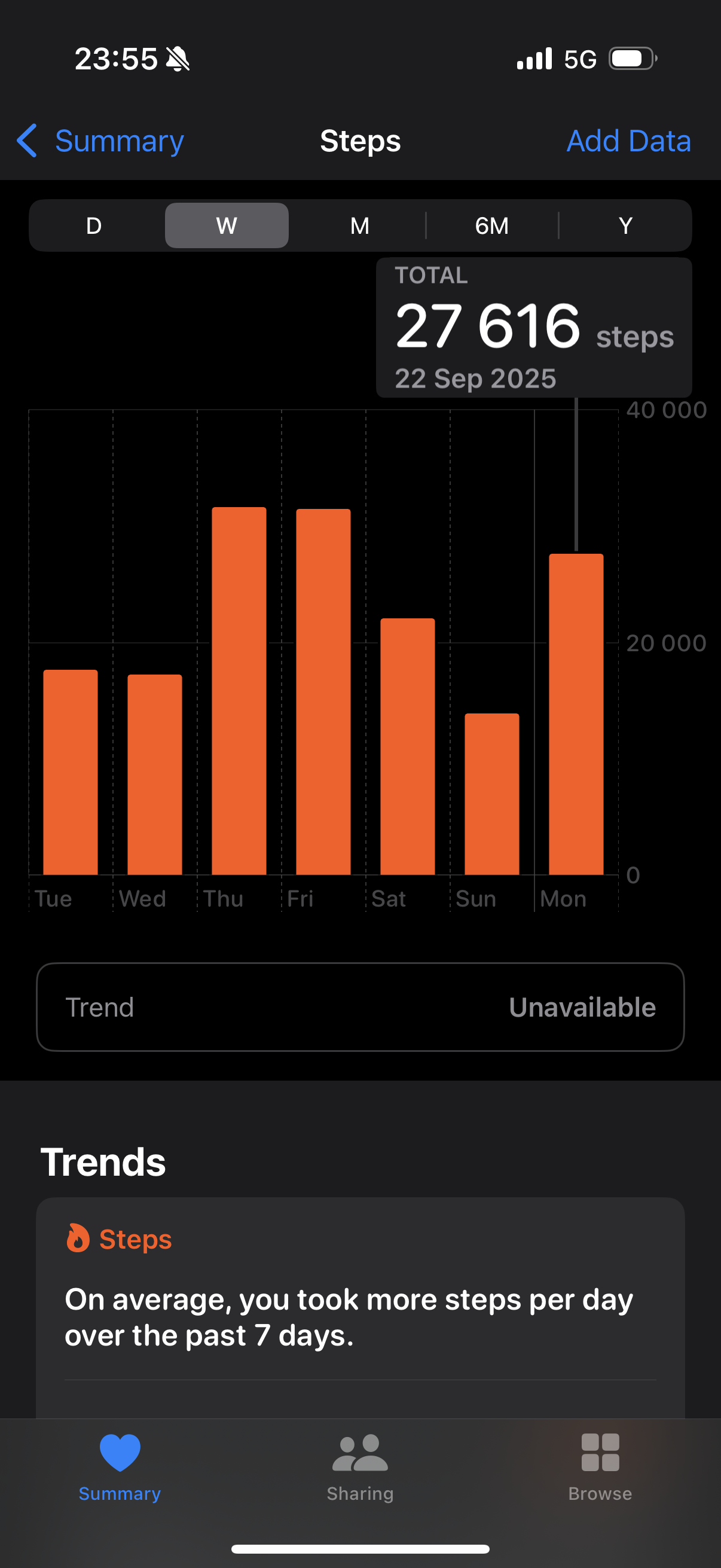Select the Tue bar in the chart
Image resolution: width=721 pixels, height=1568 pixels.
pyautogui.click(x=71, y=772)
